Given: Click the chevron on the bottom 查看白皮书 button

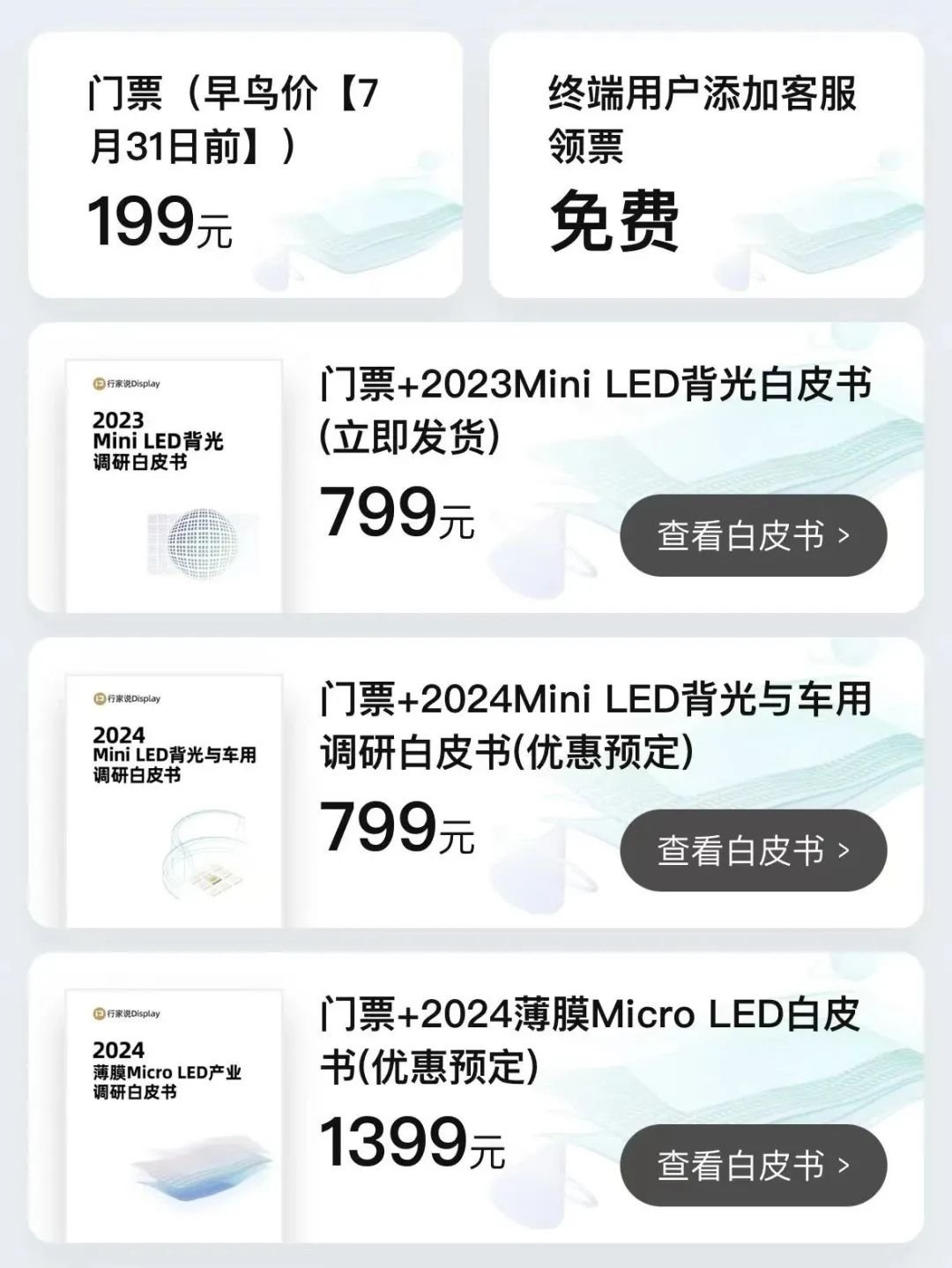Looking at the screenshot, I should click(844, 1165).
